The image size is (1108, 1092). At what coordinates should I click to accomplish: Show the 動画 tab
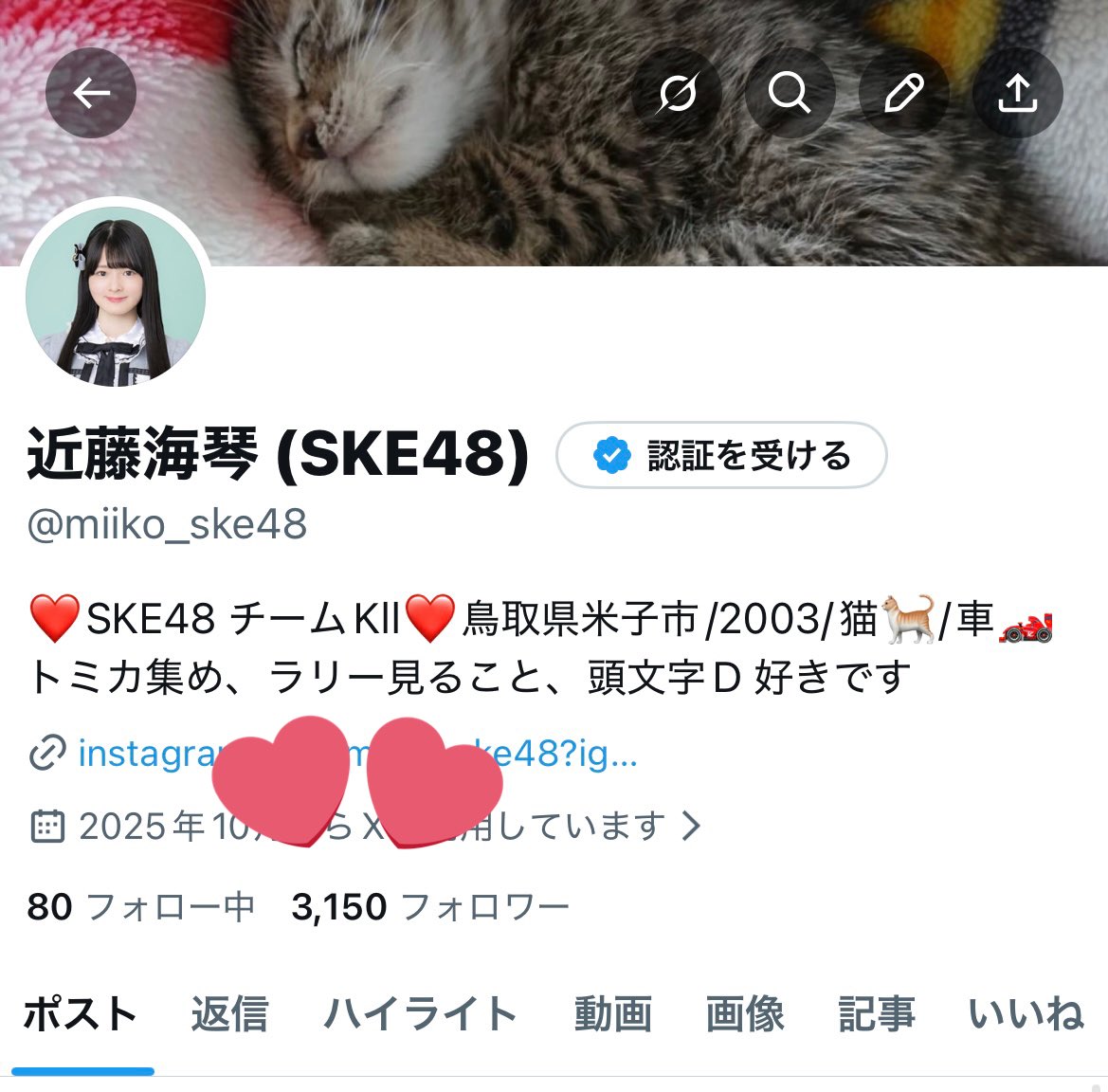point(613,1014)
